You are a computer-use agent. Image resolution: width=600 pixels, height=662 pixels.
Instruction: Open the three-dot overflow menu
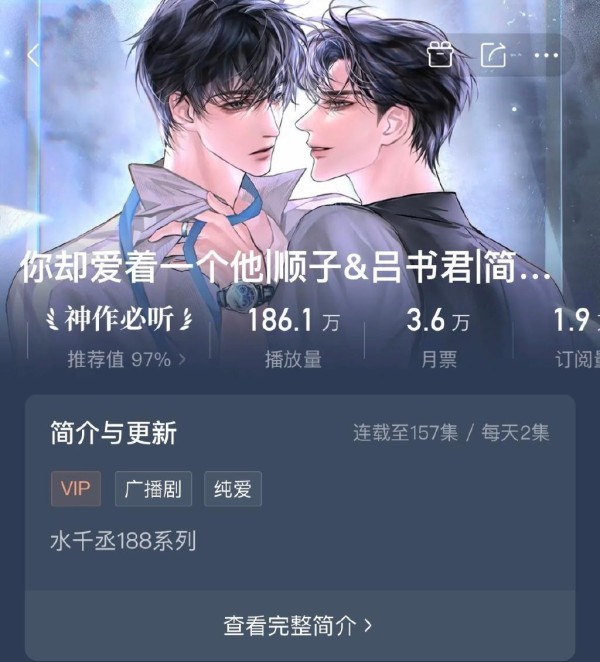pyautogui.click(x=545, y=54)
